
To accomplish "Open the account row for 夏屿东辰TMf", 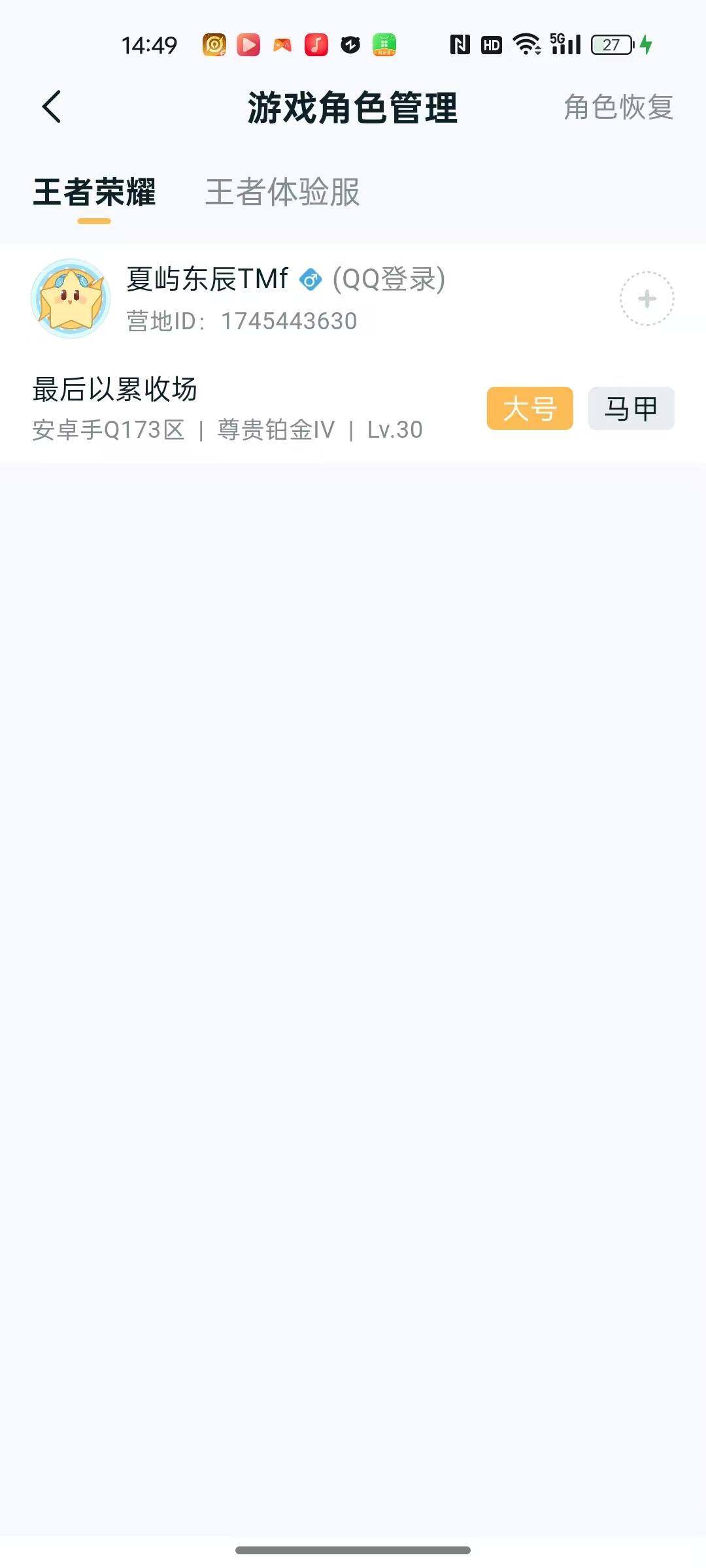I will tap(205, 278).
